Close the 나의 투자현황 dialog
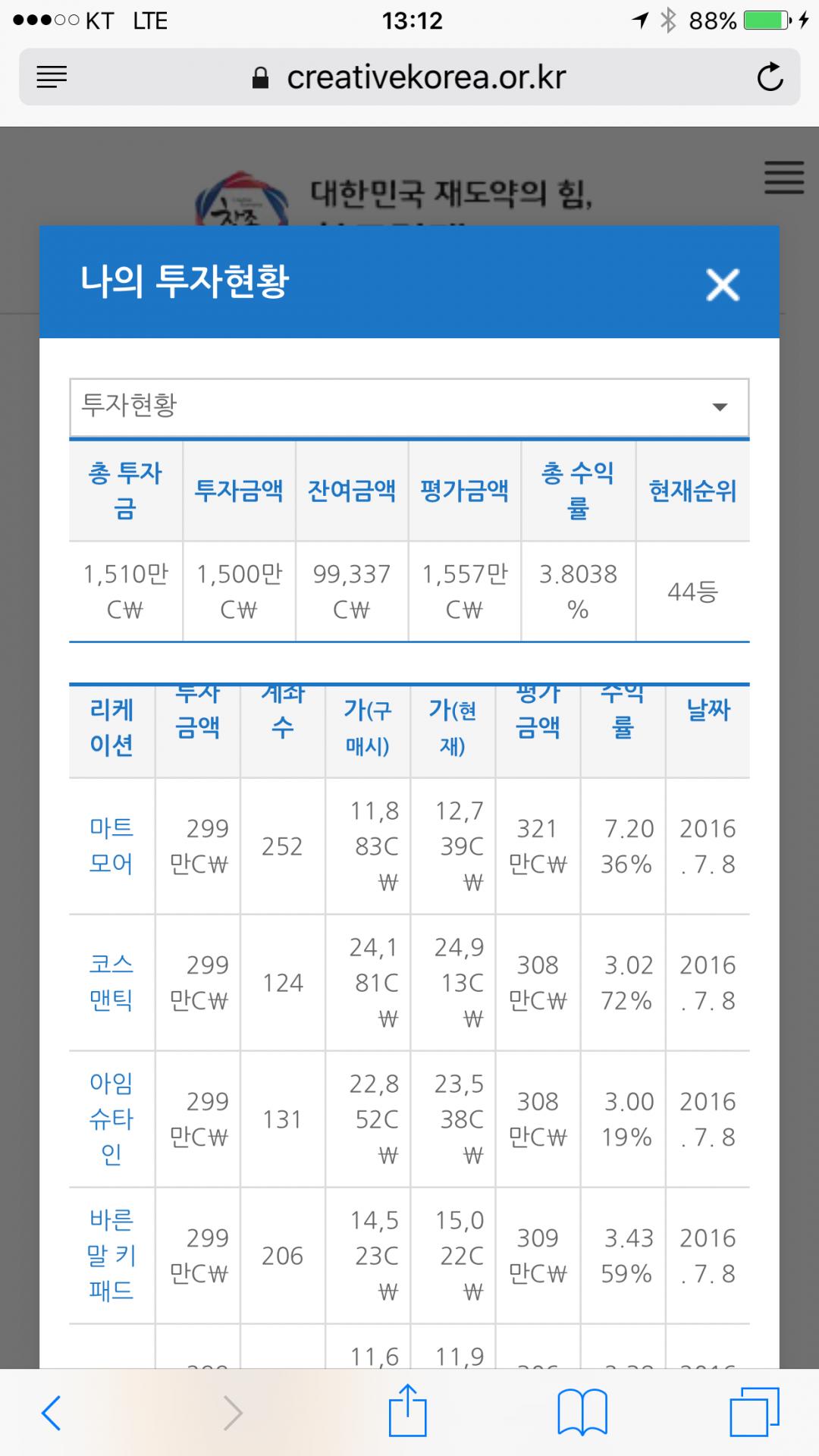The image size is (819, 1456). pyautogui.click(x=722, y=285)
